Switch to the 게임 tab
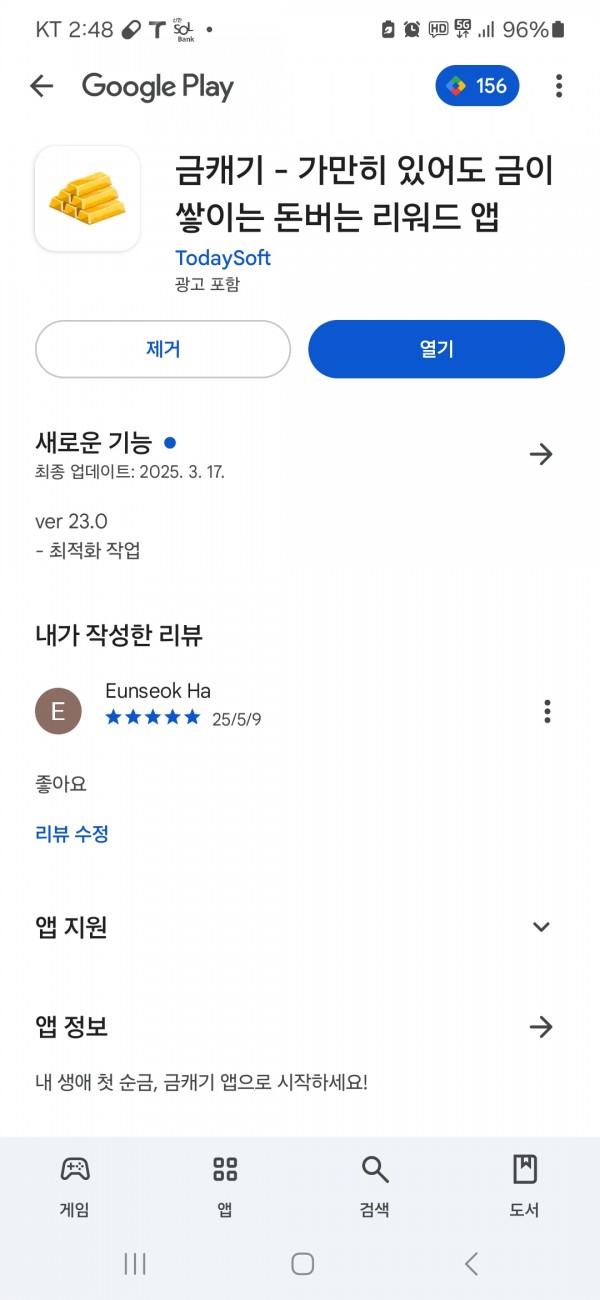Viewport: 600px width, 1300px height. (x=75, y=1185)
